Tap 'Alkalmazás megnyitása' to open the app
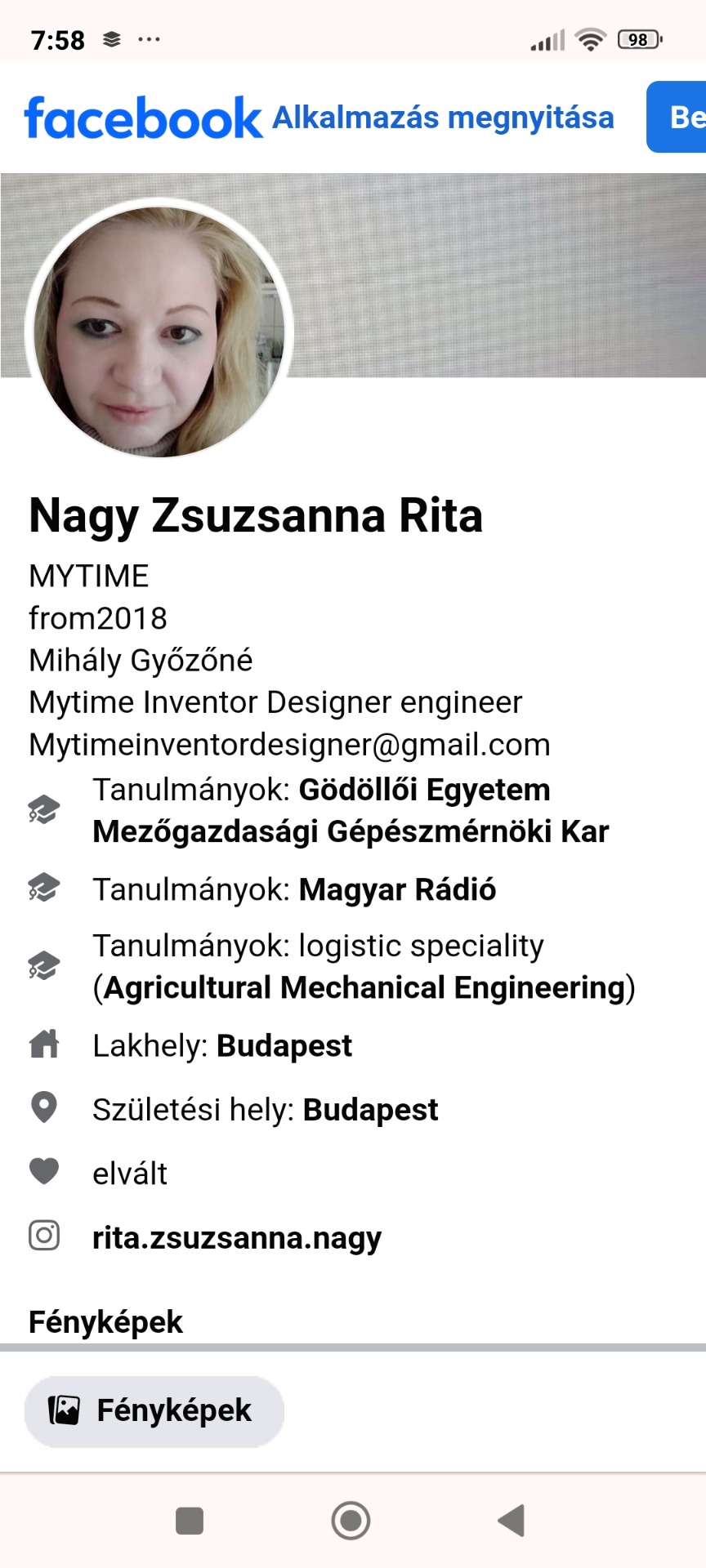 pyautogui.click(x=442, y=118)
